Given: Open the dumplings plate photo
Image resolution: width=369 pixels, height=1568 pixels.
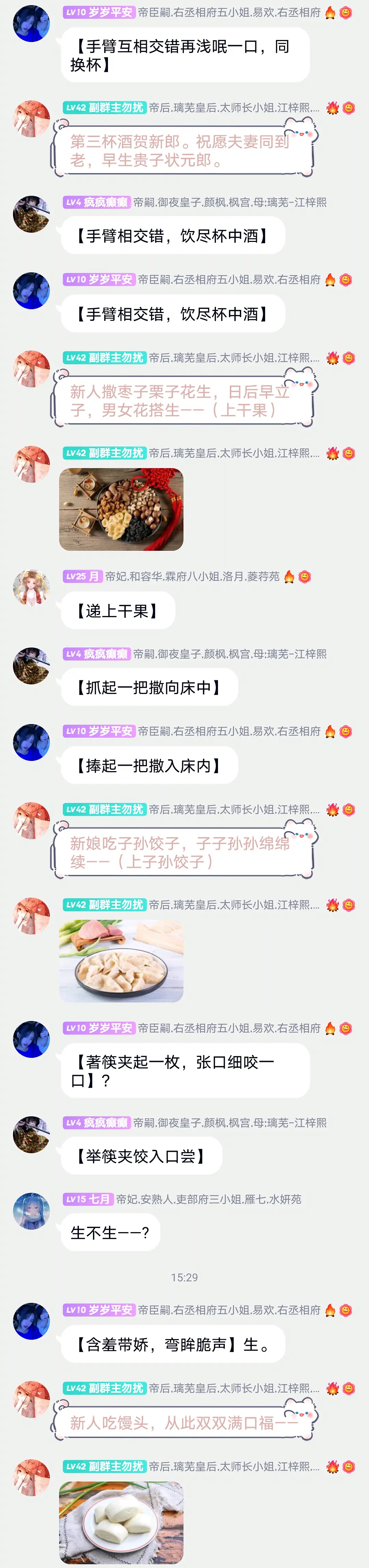Looking at the screenshot, I should click(x=121, y=960).
